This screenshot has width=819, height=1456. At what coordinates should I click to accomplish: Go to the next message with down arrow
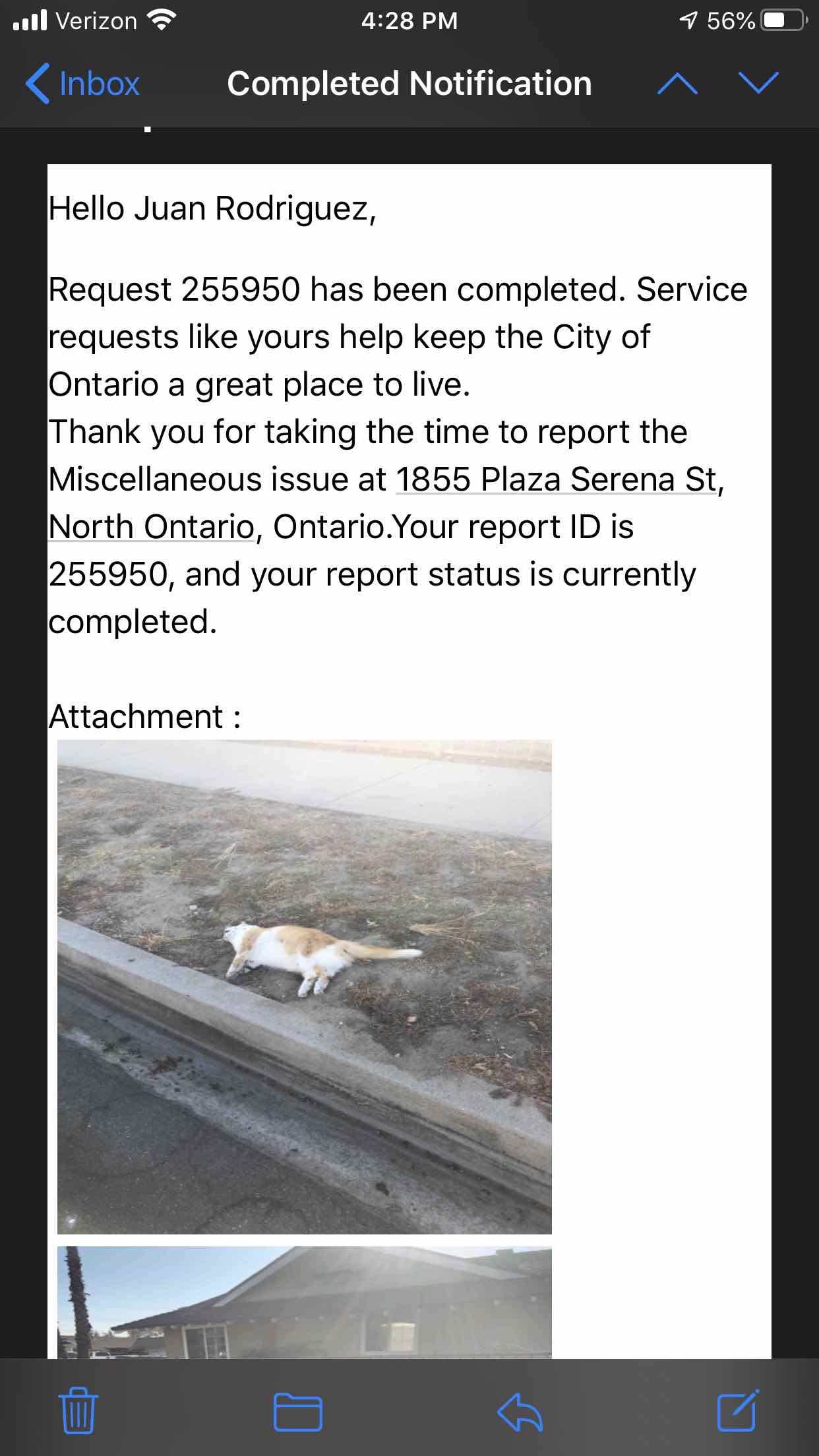759,84
